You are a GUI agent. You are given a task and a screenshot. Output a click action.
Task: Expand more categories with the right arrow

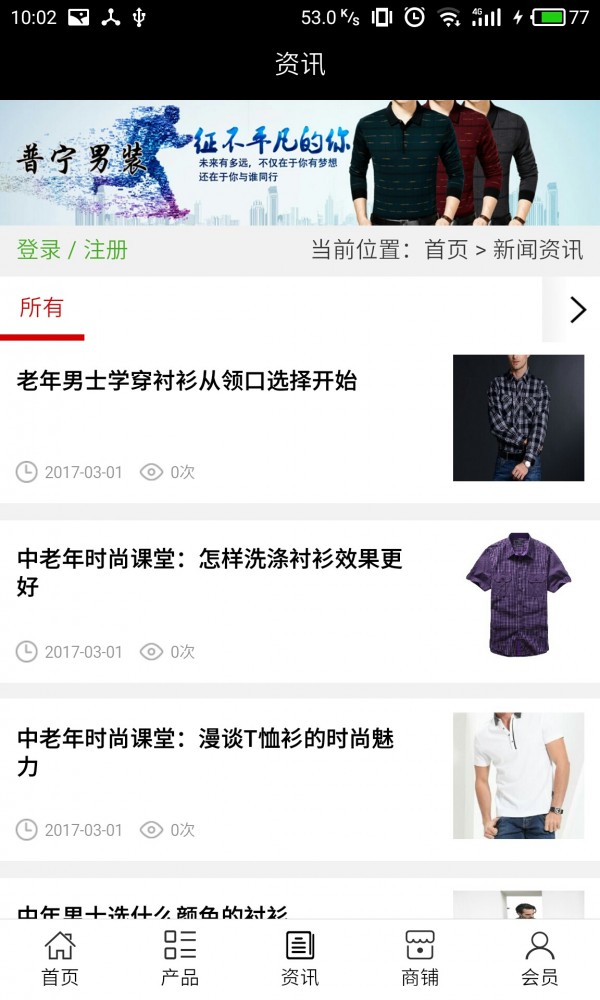(x=577, y=310)
